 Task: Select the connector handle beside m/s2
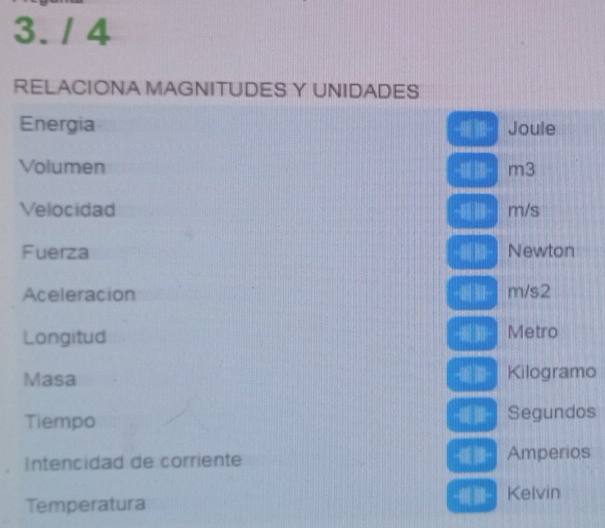(x=471, y=293)
